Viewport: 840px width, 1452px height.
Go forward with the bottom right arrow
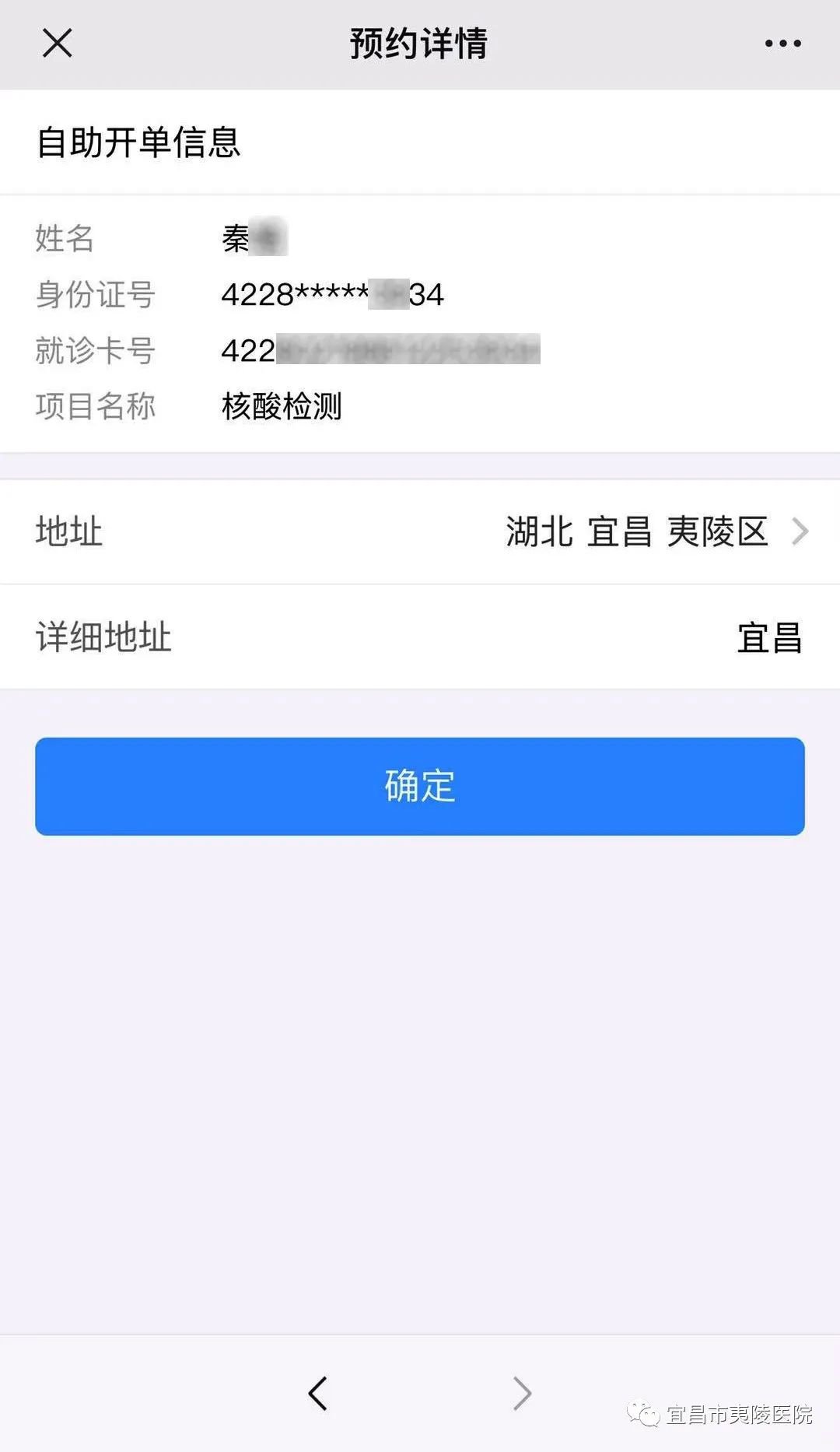[x=522, y=1393]
